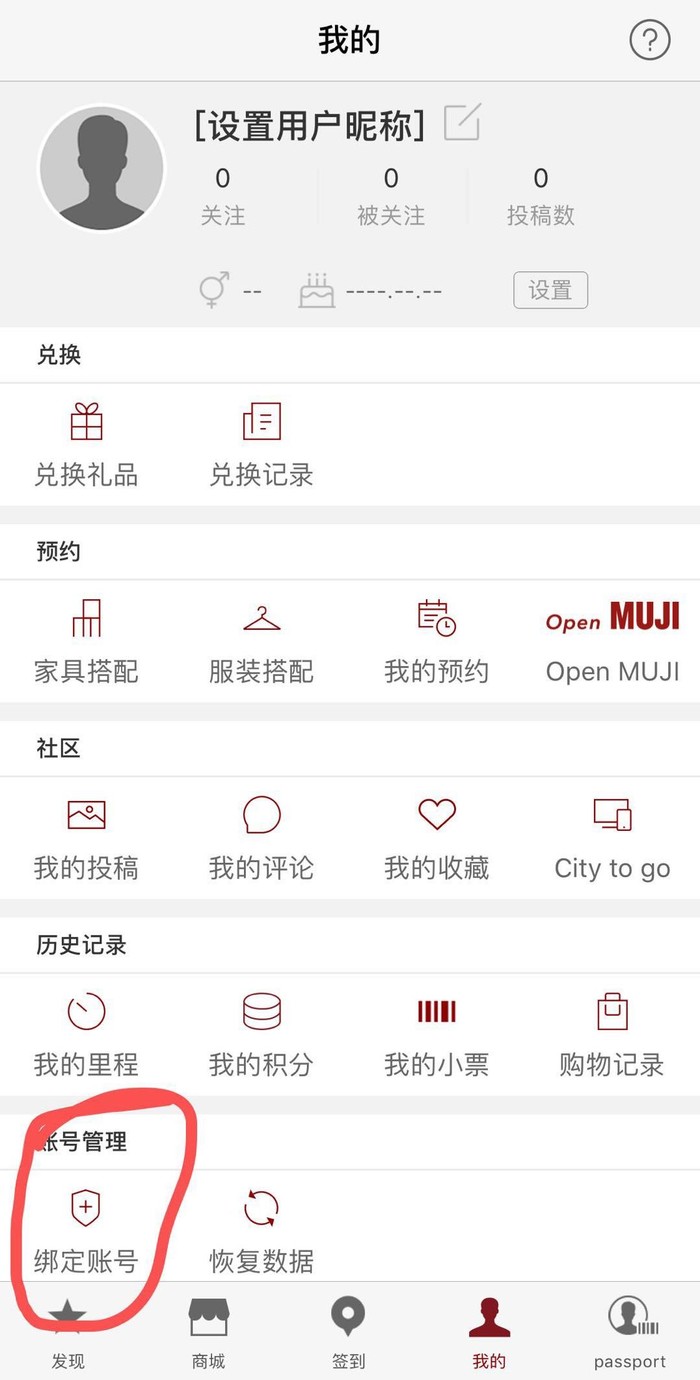Tap the 设置 profile button
This screenshot has width=700, height=1380.
(x=550, y=290)
